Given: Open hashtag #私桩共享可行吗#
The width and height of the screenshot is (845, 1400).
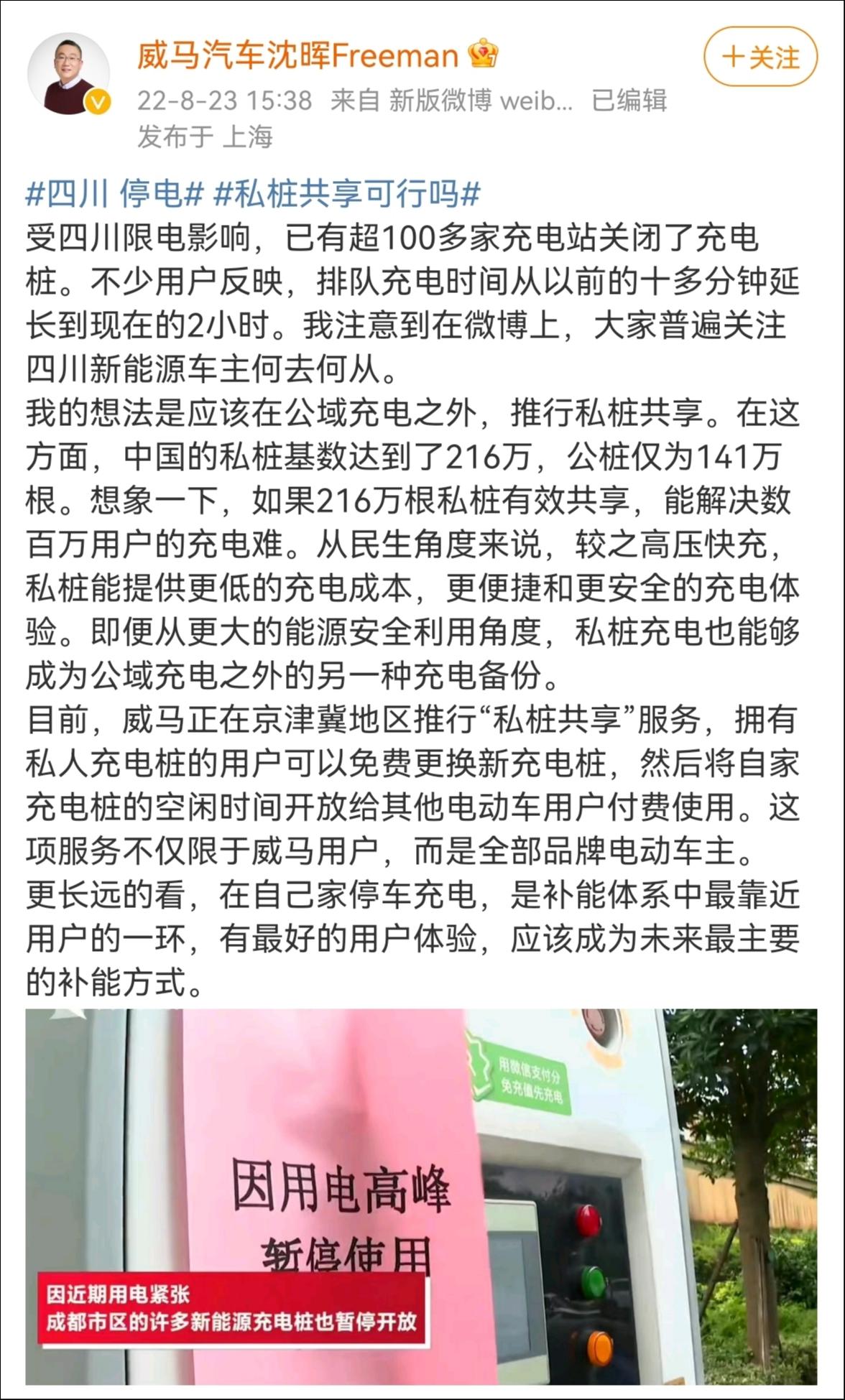Looking at the screenshot, I should tap(348, 193).
